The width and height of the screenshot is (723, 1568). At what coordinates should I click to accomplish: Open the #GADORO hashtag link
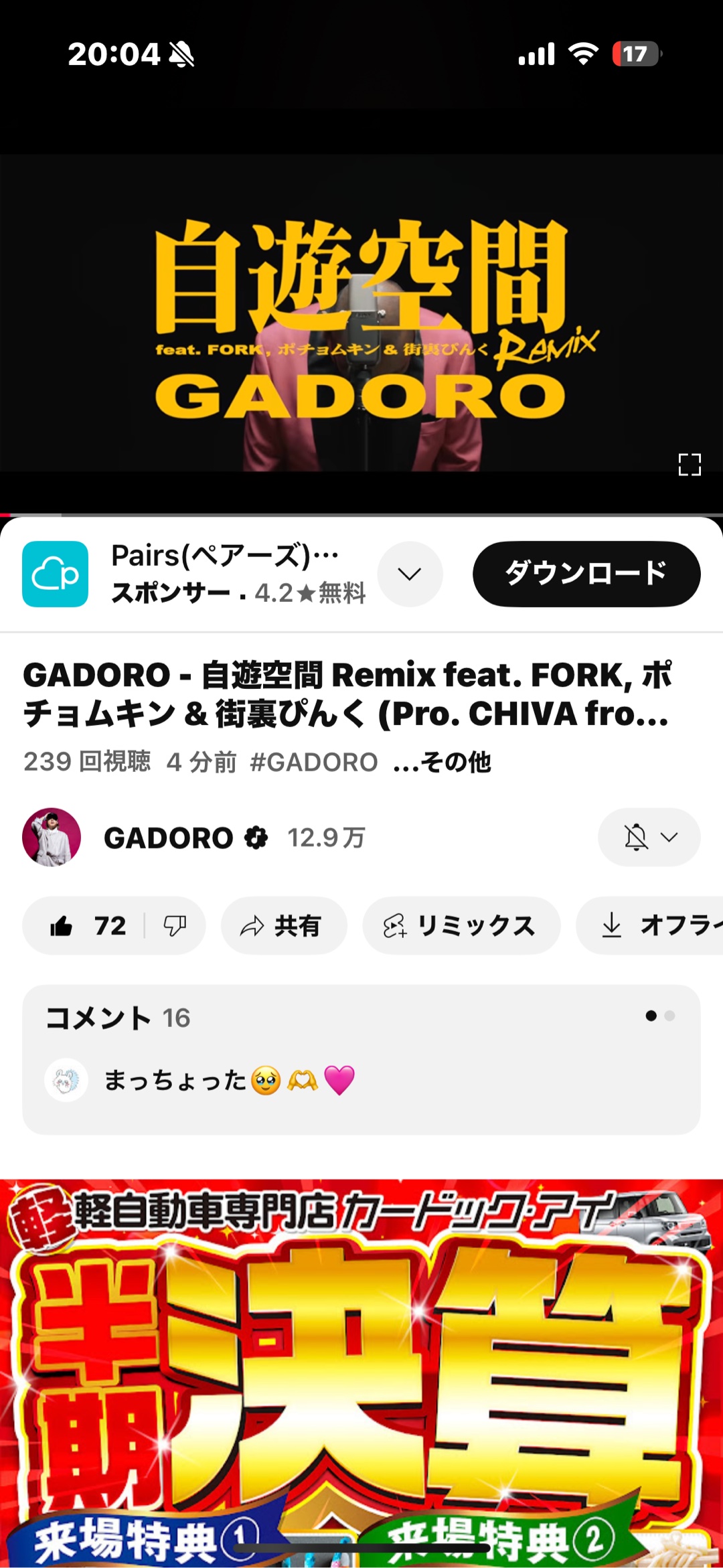(x=313, y=762)
